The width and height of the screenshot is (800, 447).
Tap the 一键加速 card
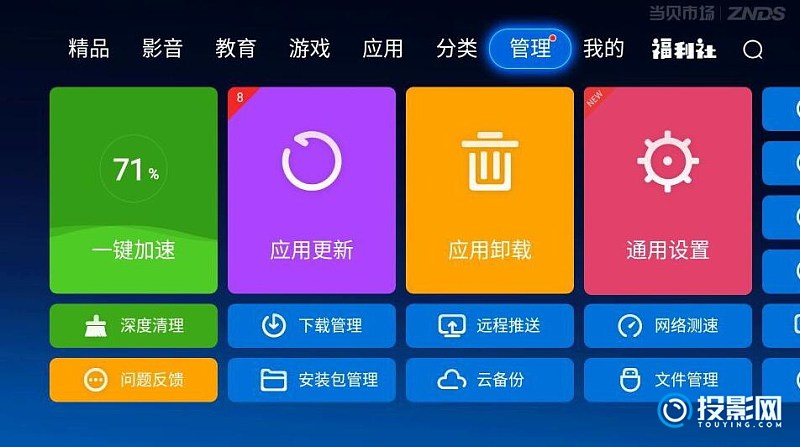click(133, 190)
